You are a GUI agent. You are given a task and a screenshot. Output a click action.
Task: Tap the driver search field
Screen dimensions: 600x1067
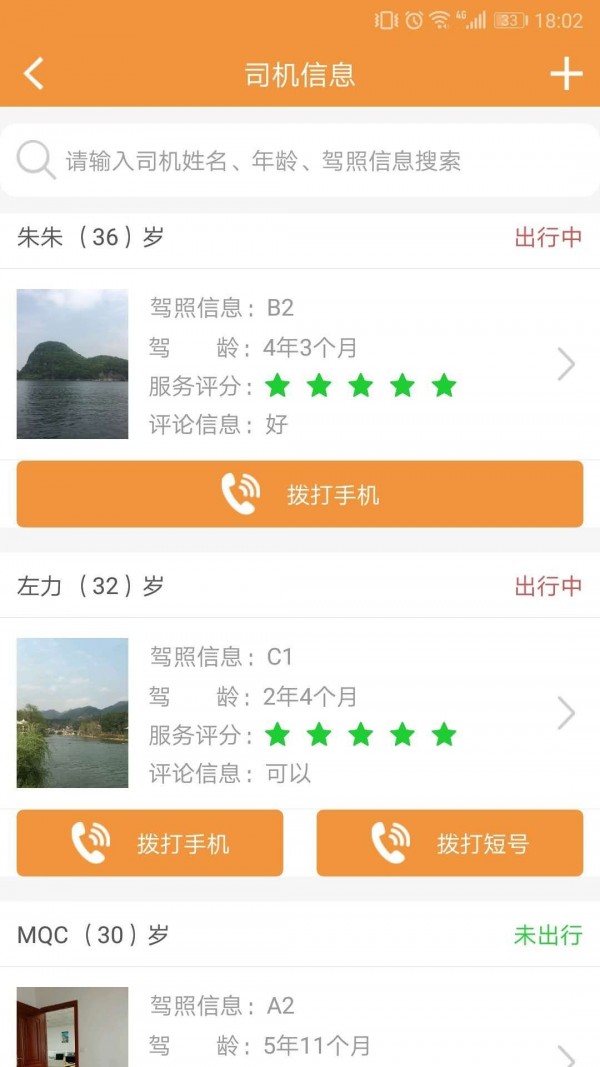point(300,161)
